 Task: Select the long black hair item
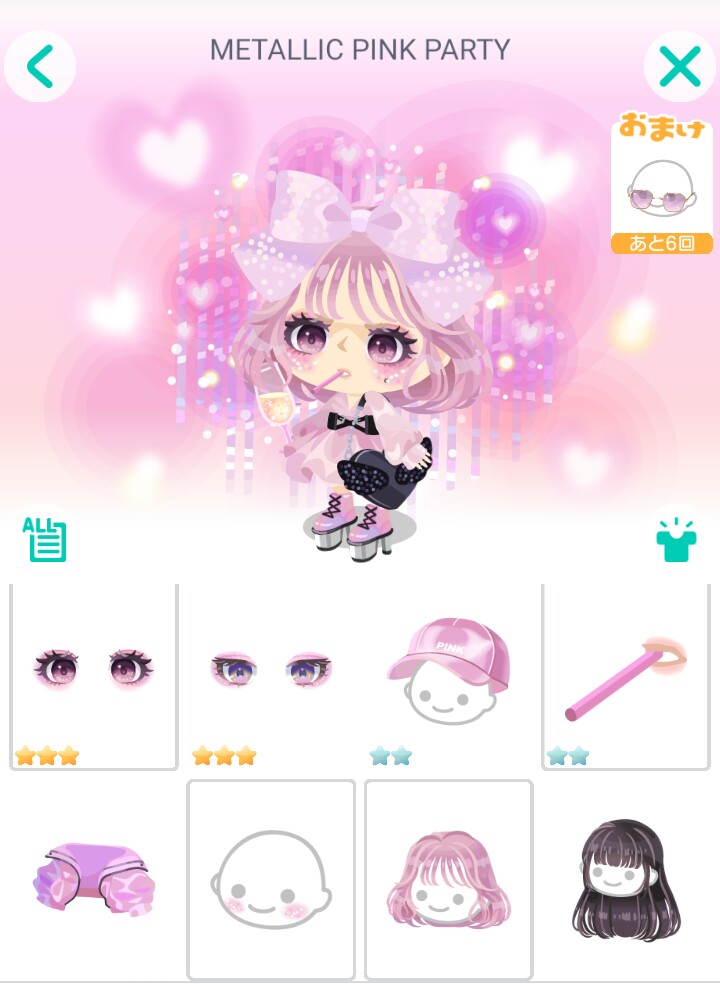(626, 878)
